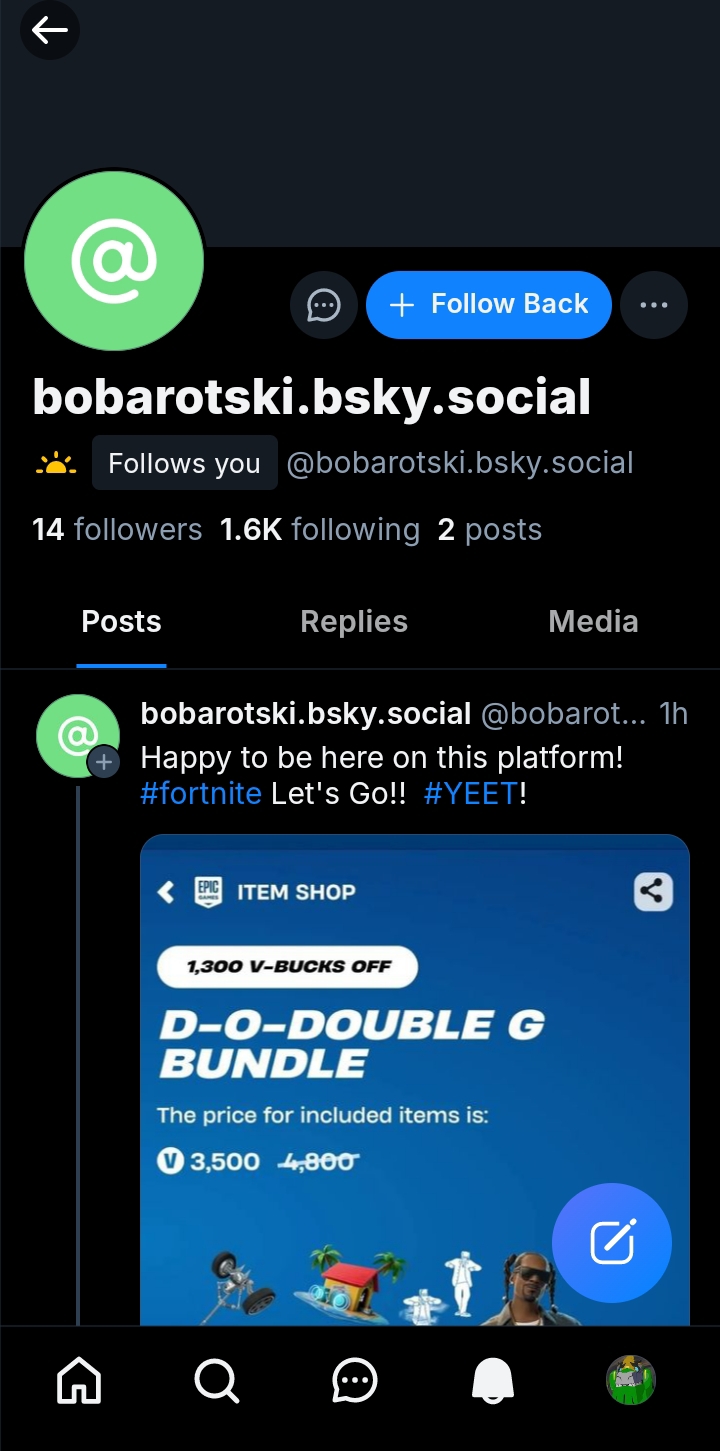Tap the large profile avatar
This screenshot has width=720, height=1451.
(x=114, y=261)
